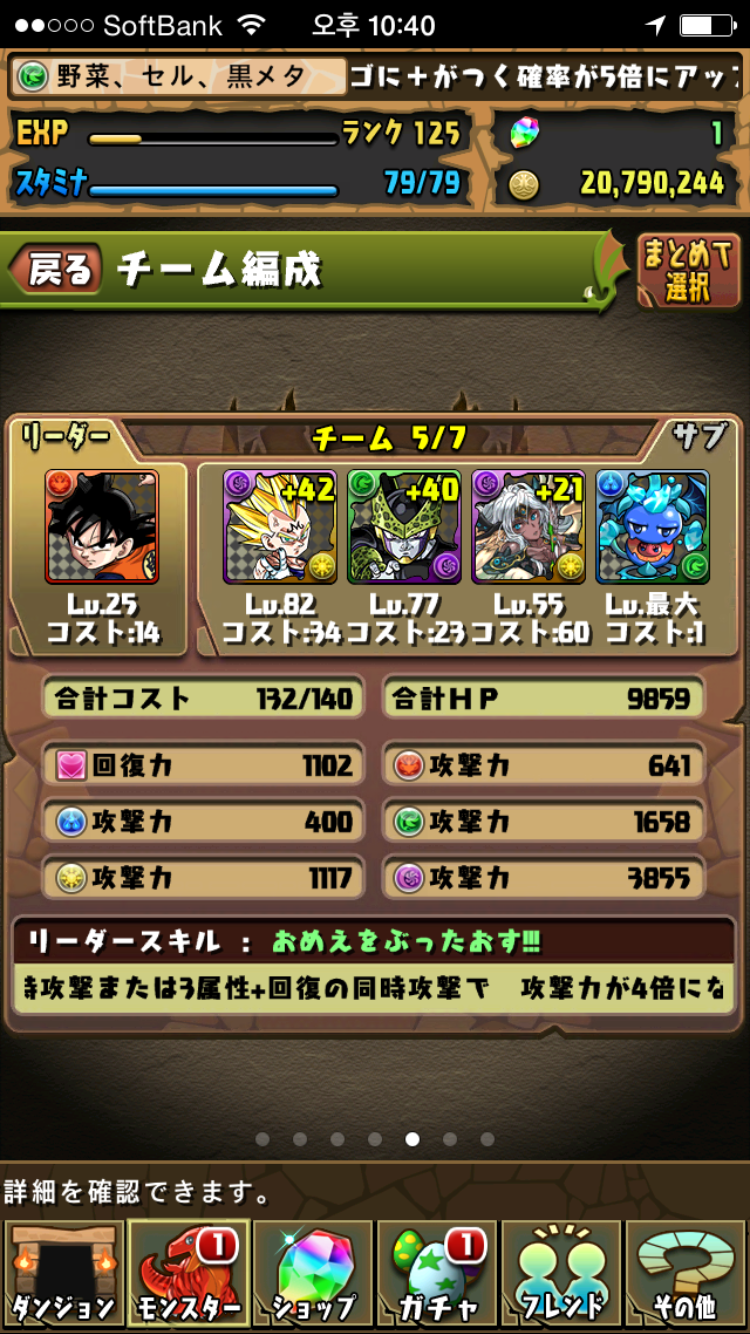Select the Goku leader monster slot
Image resolution: width=750 pixels, height=1334 pixels.
click(101, 527)
